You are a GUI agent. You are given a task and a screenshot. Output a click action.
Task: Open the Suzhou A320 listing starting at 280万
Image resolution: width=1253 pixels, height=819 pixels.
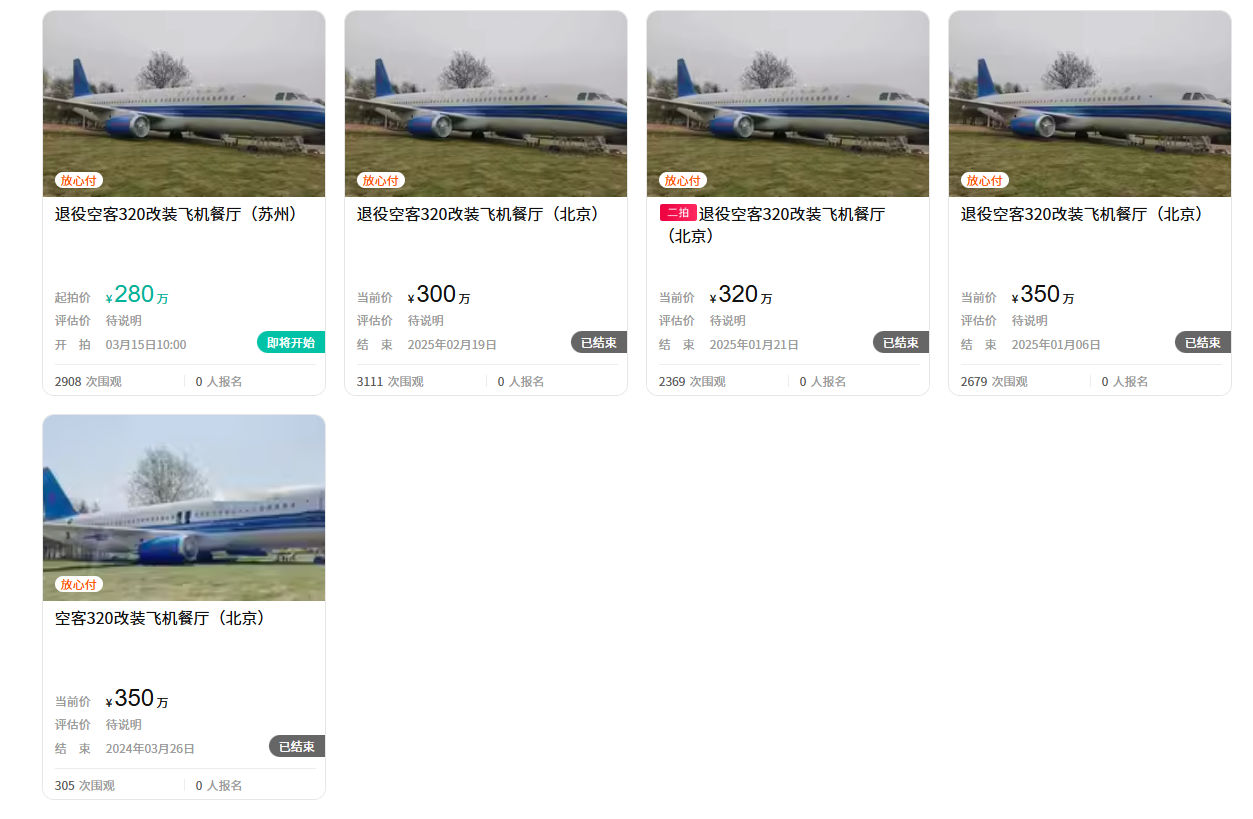[x=176, y=214]
